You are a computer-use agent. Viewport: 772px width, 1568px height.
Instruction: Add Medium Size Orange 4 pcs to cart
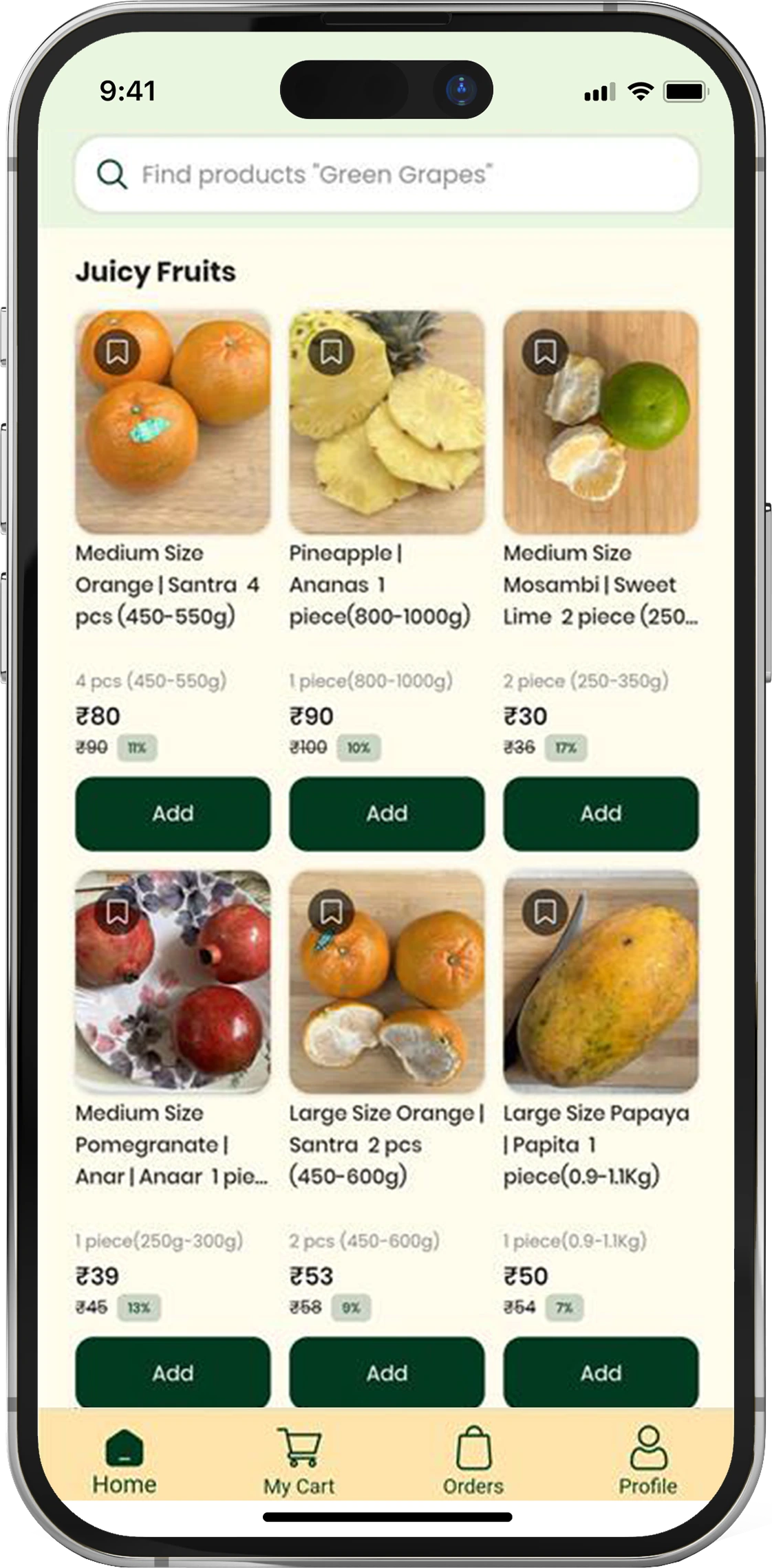173,813
